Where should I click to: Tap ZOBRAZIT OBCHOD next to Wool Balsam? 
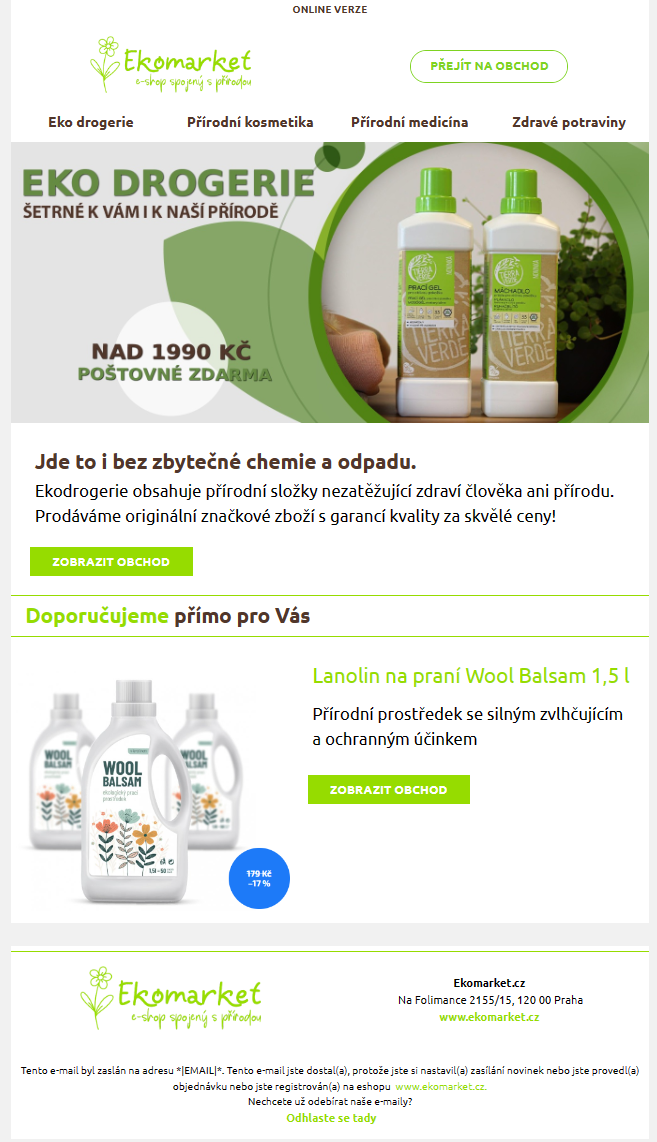click(389, 789)
